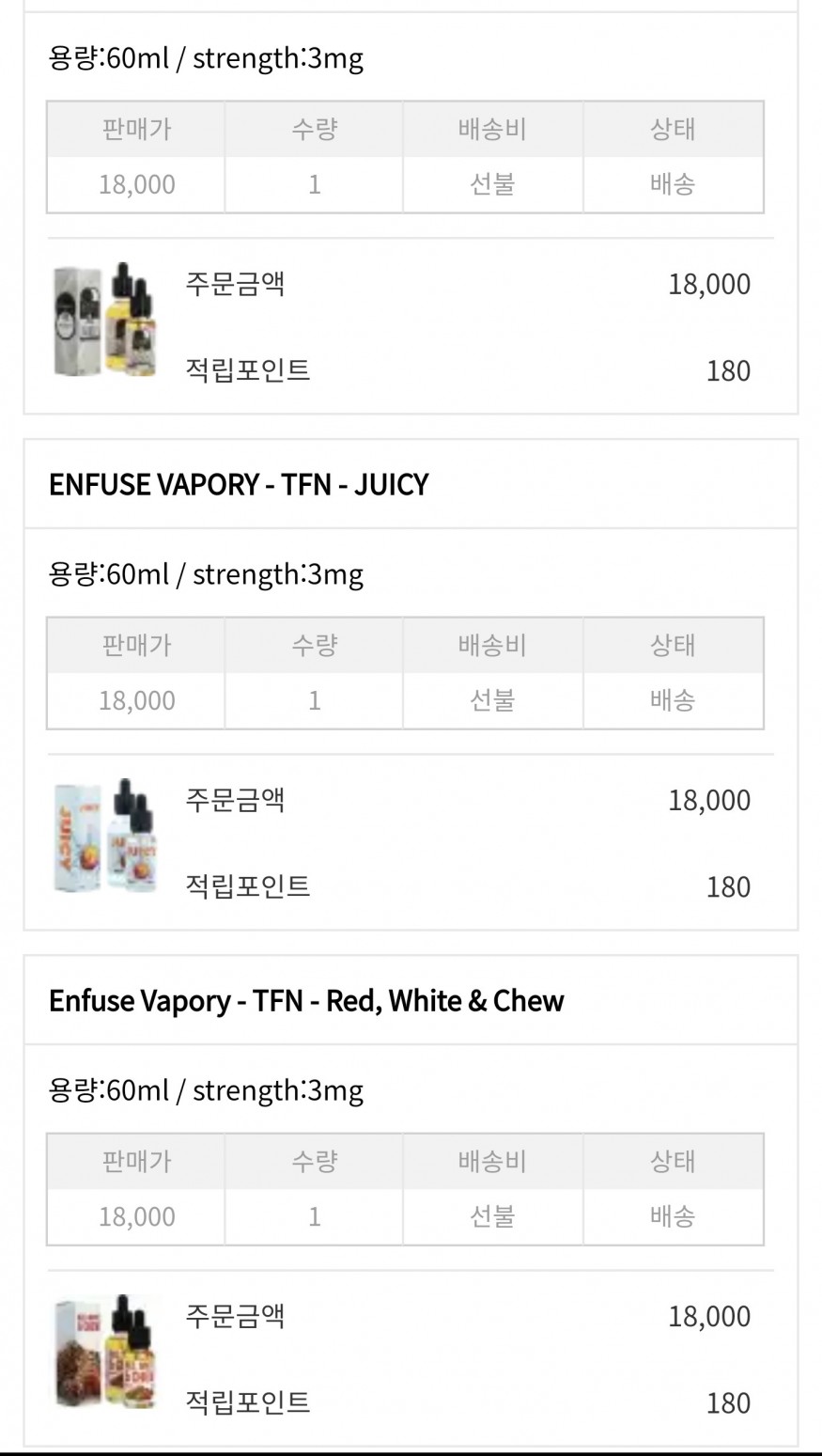View the Red, White & Chew product thumbnail
The height and width of the screenshot is (1456, 822).
pos(105,1352)
